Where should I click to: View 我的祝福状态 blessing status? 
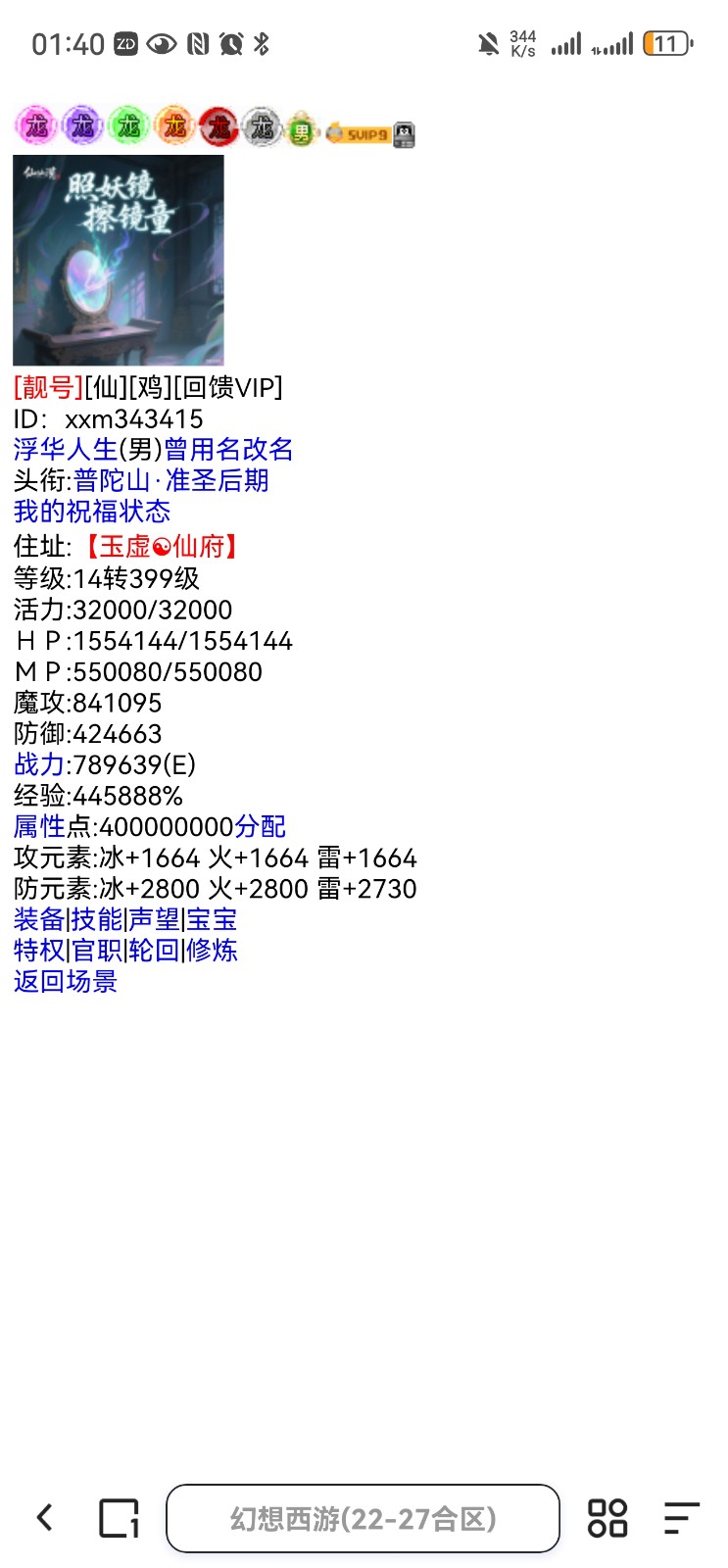point(92,512)
